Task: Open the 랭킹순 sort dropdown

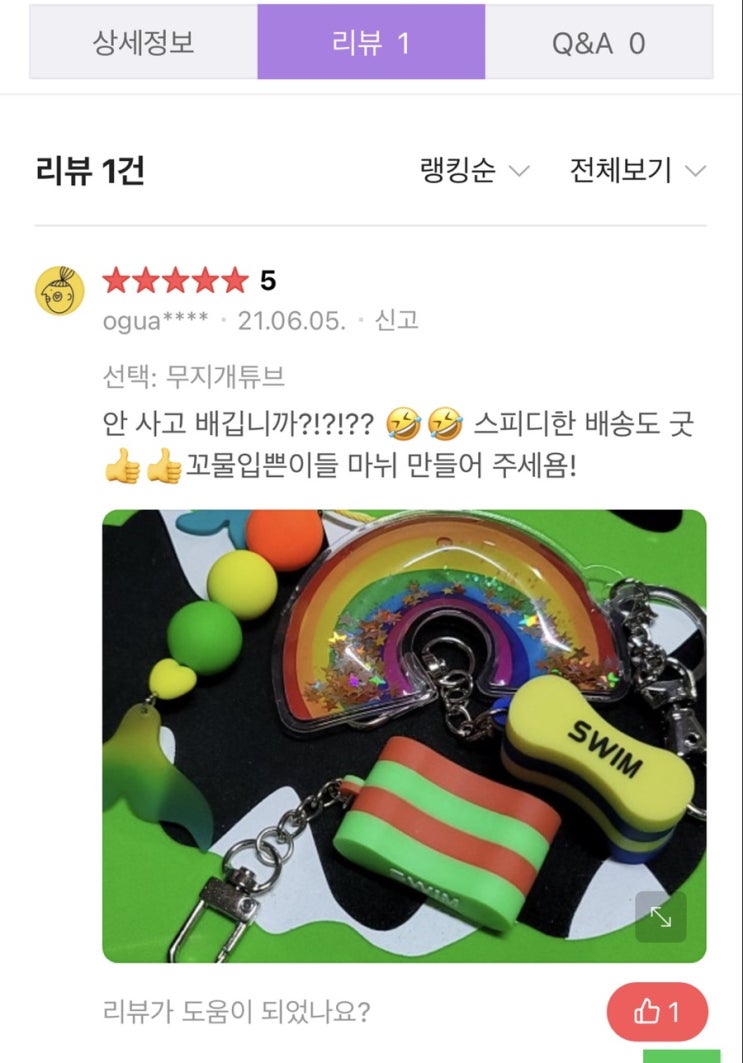Action: (474, 171)
